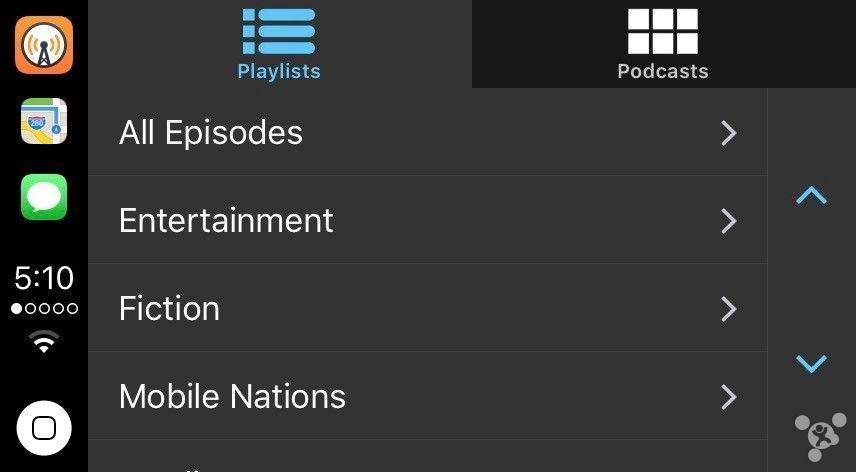Screen dimensions: 856x472
Task: Tap the CarPlay home button
Action: (x=44, y=429)
